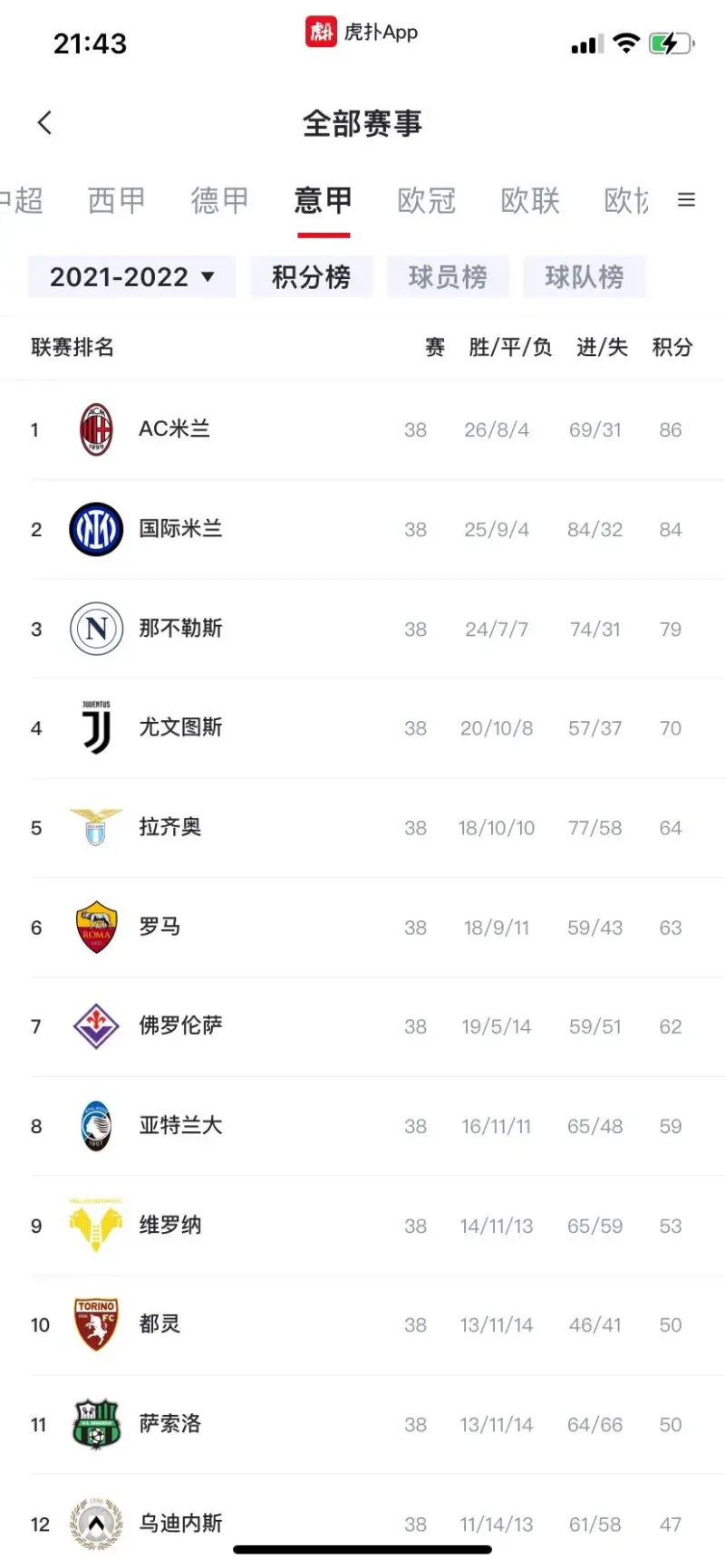Select the 欧冠 competition tab

426,200
